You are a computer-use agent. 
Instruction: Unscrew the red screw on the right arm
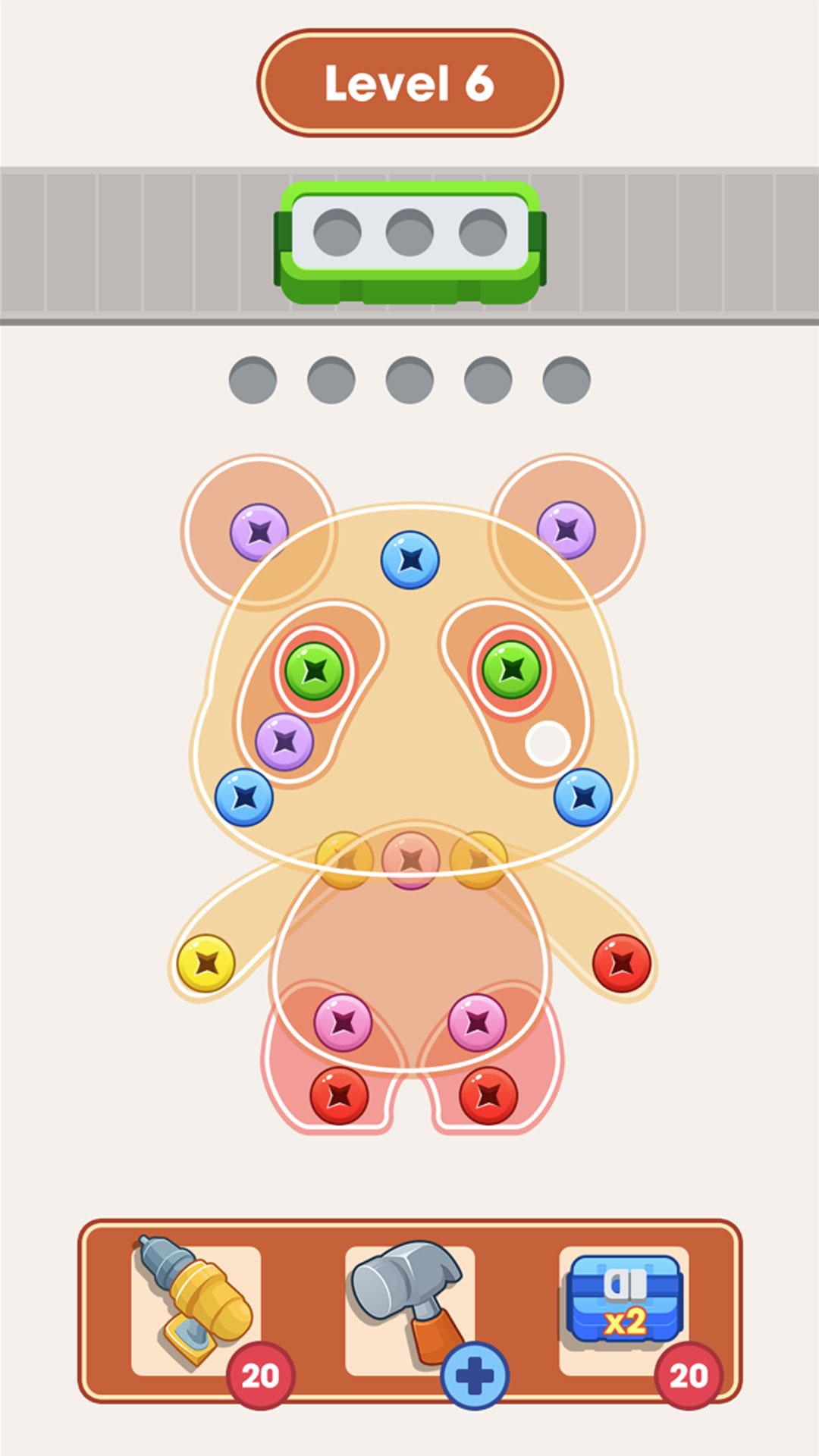(x=622, y=964)
